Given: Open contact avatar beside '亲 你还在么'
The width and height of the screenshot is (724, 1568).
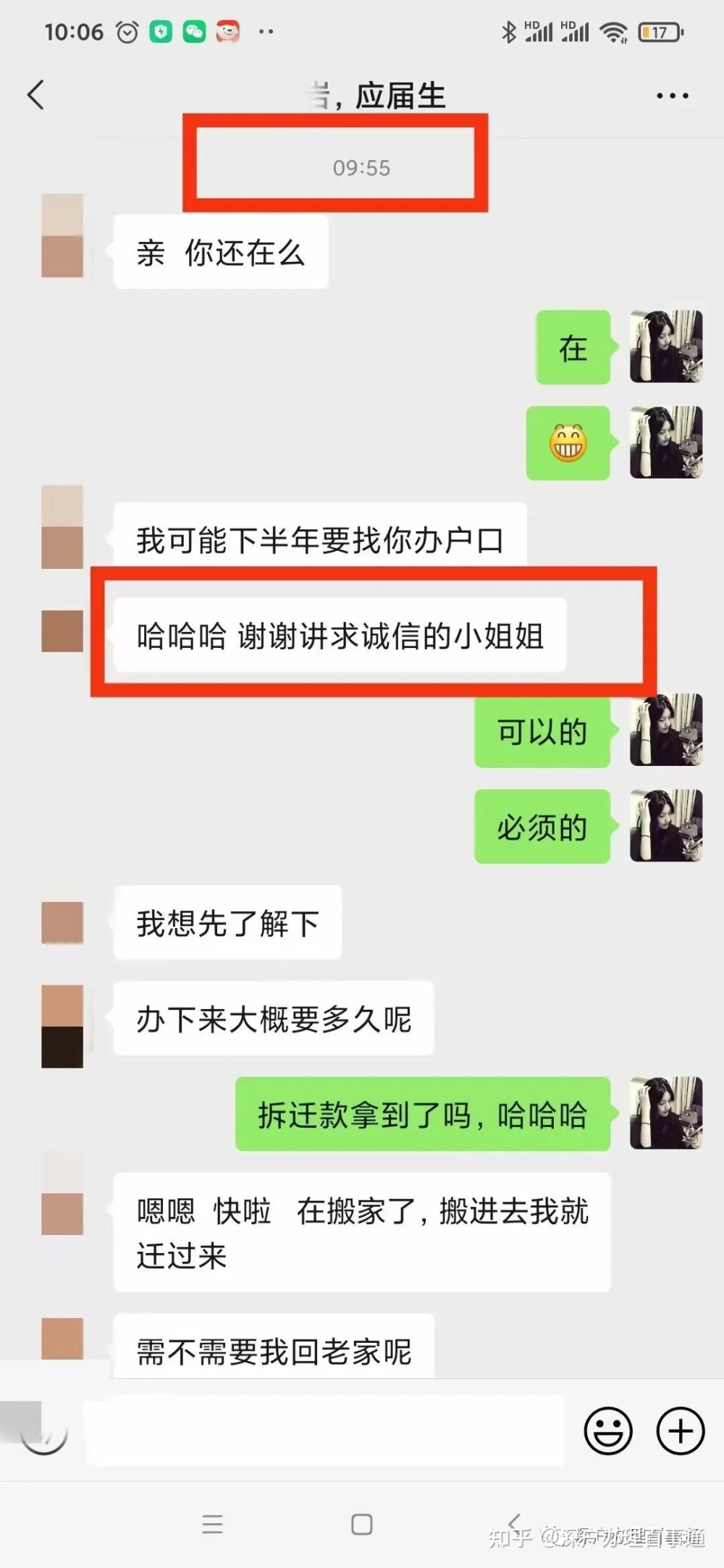Looking at the screenshot, I should click(62, 236).
